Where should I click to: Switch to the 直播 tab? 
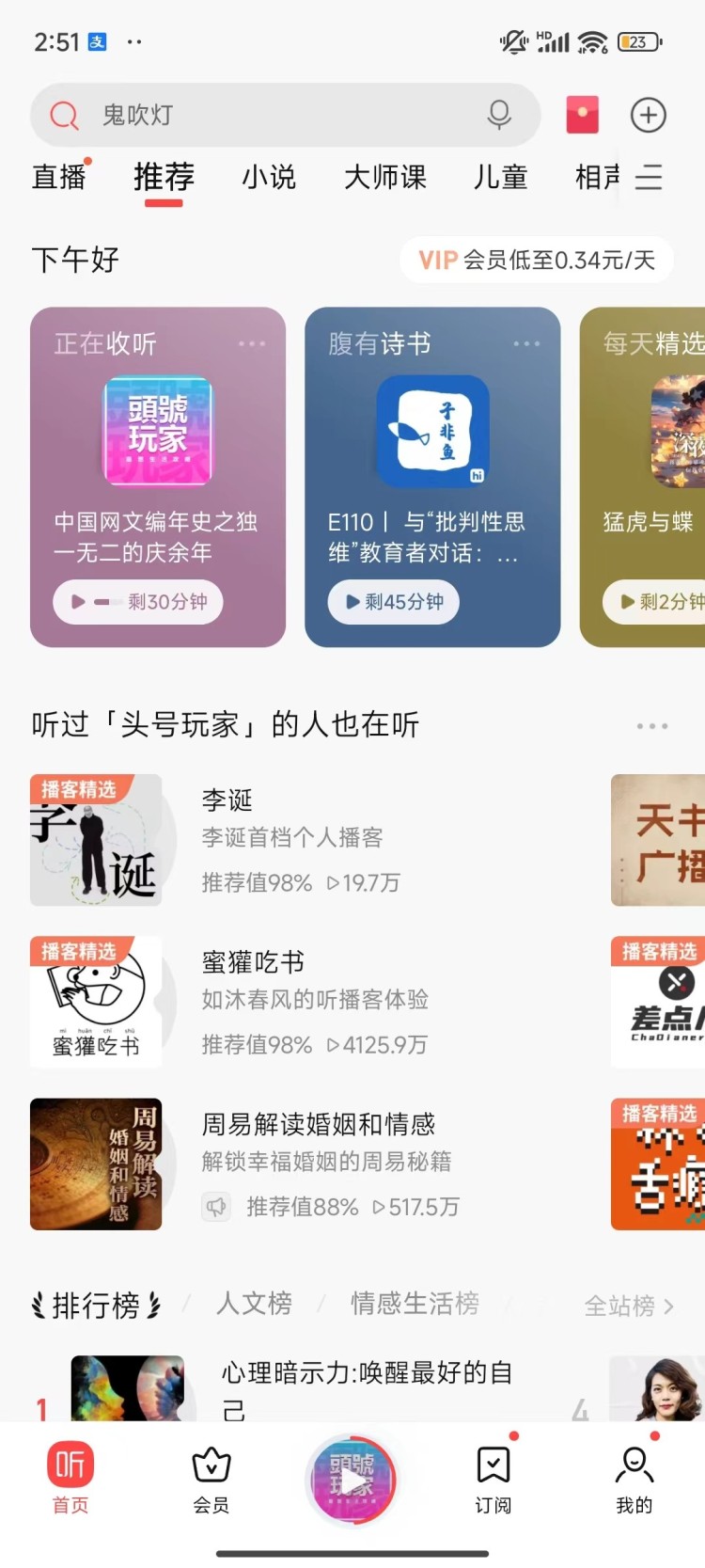(58, 177)
